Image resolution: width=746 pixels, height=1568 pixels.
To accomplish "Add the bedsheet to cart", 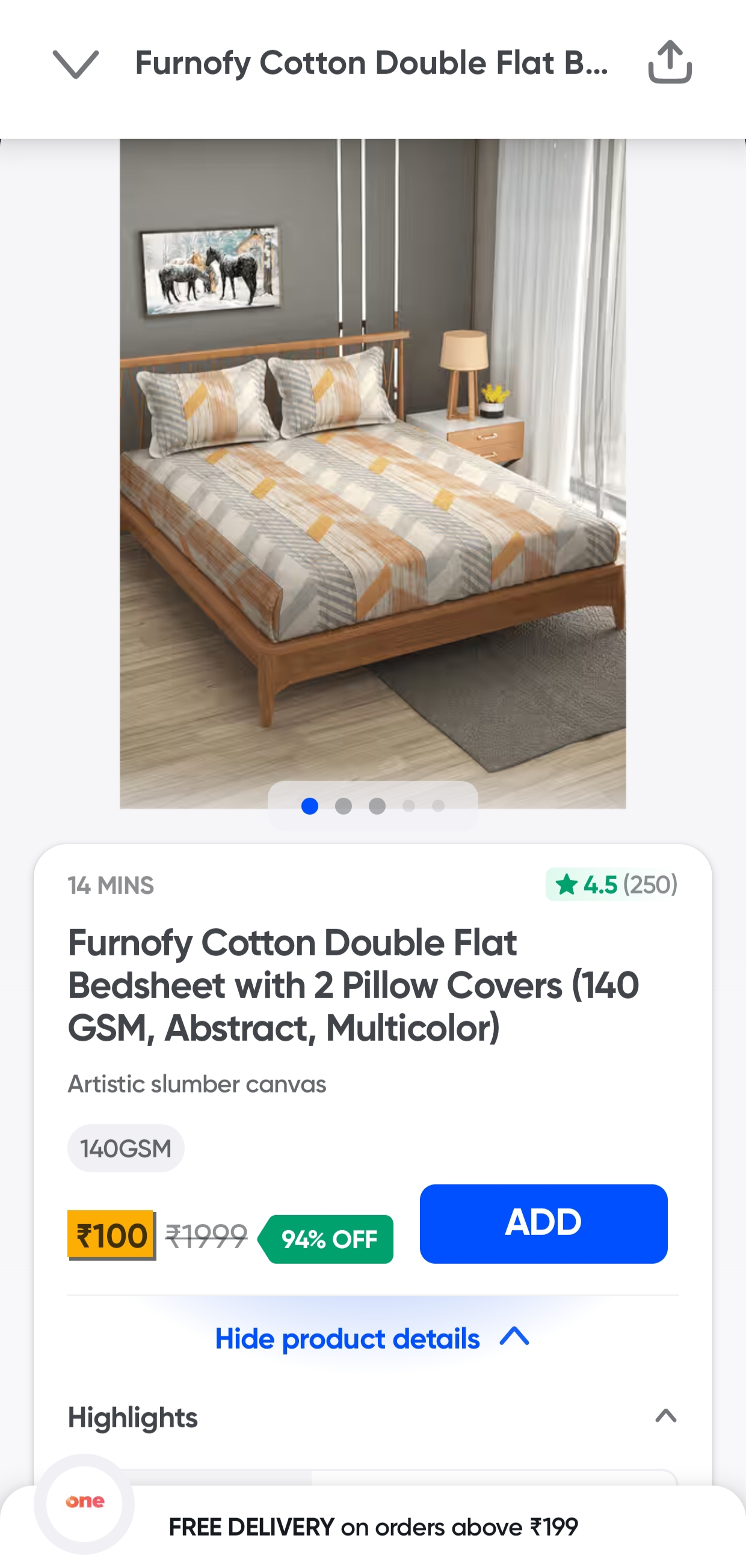I will (x=543, y=1223).
